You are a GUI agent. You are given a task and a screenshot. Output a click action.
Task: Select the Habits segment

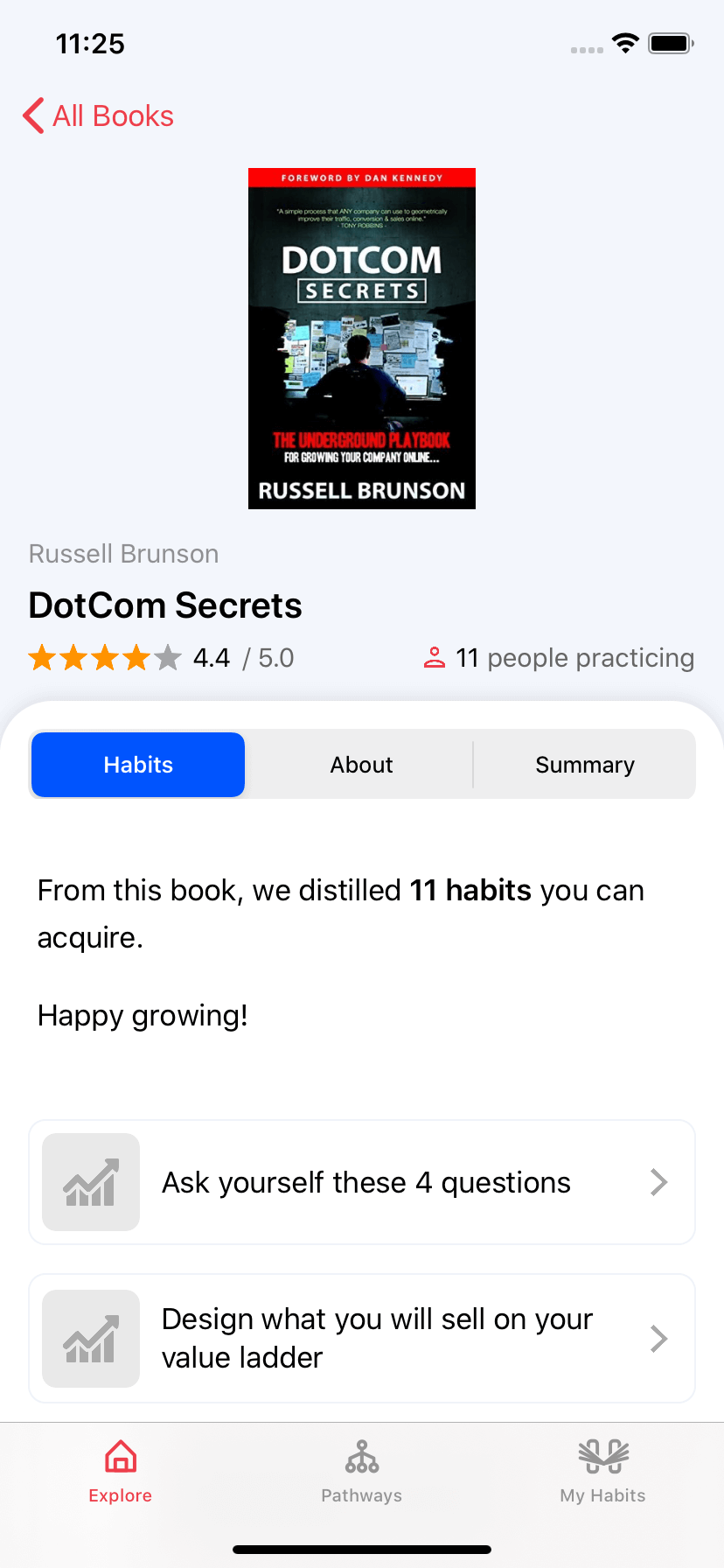tap(138, 765)
